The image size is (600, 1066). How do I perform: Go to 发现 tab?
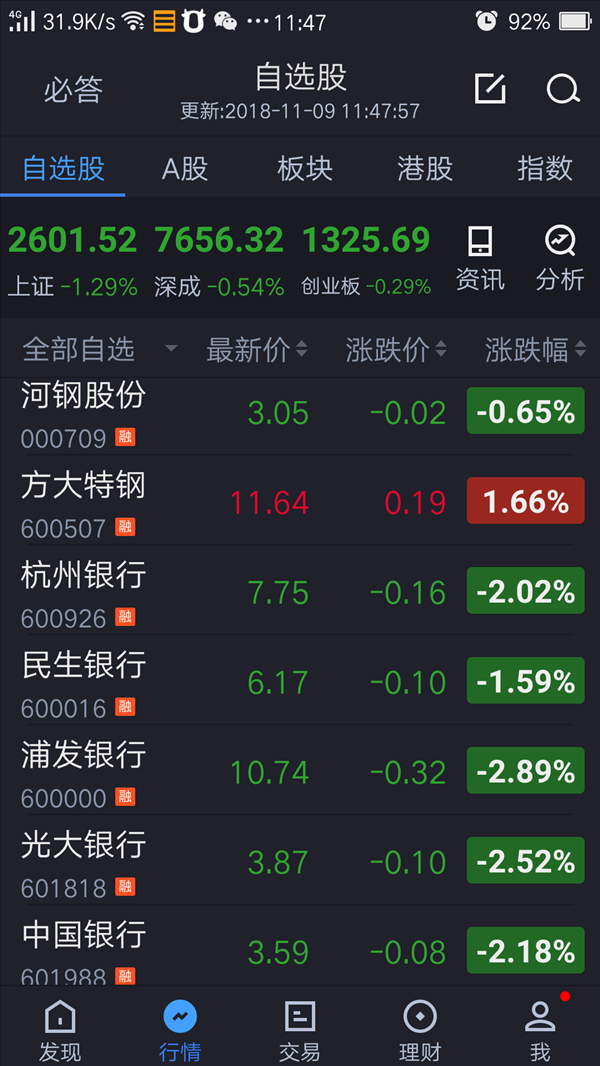tap(60, 1030)
